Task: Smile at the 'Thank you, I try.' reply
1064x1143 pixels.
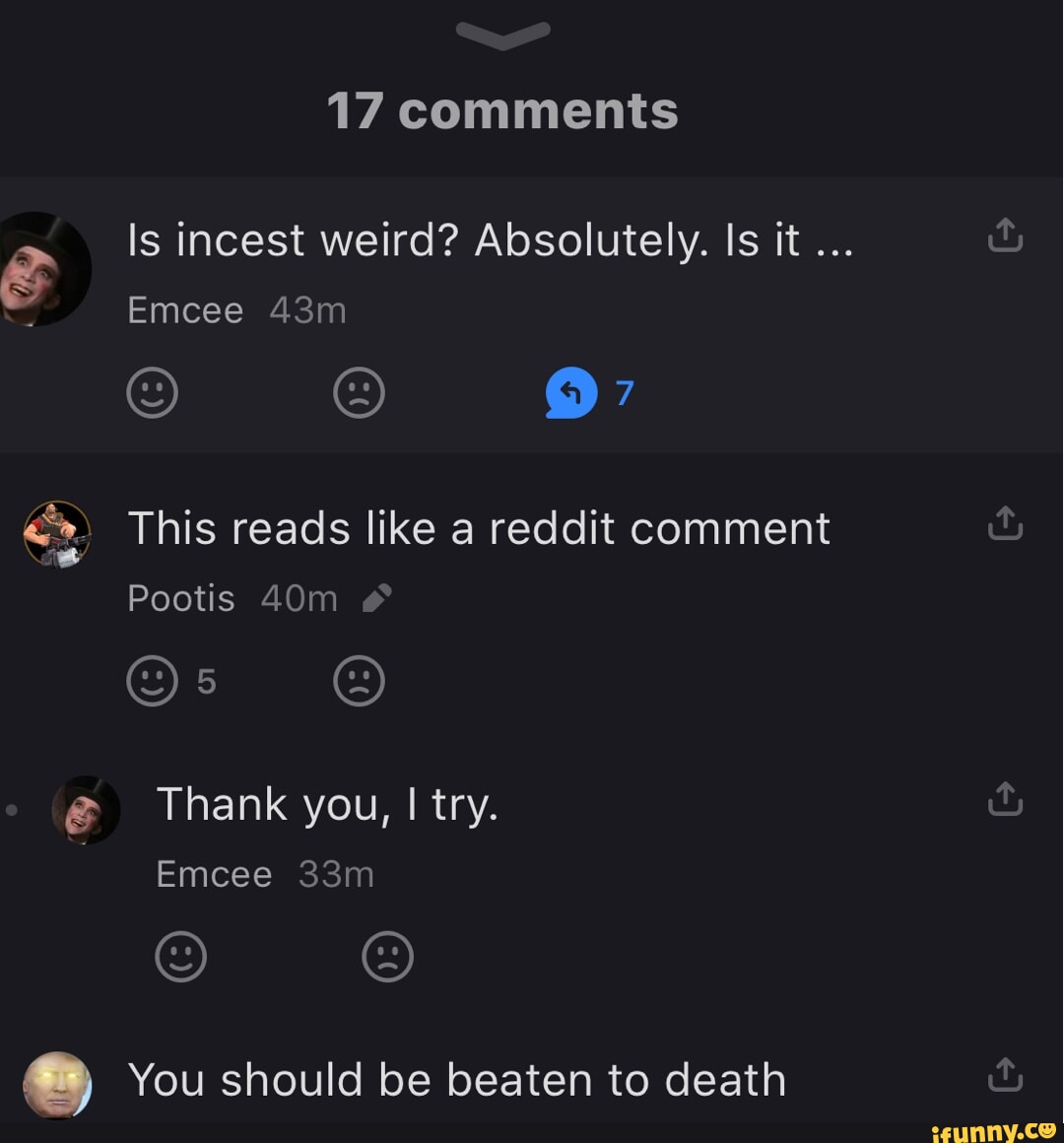Action: click(x=181, y=957)
